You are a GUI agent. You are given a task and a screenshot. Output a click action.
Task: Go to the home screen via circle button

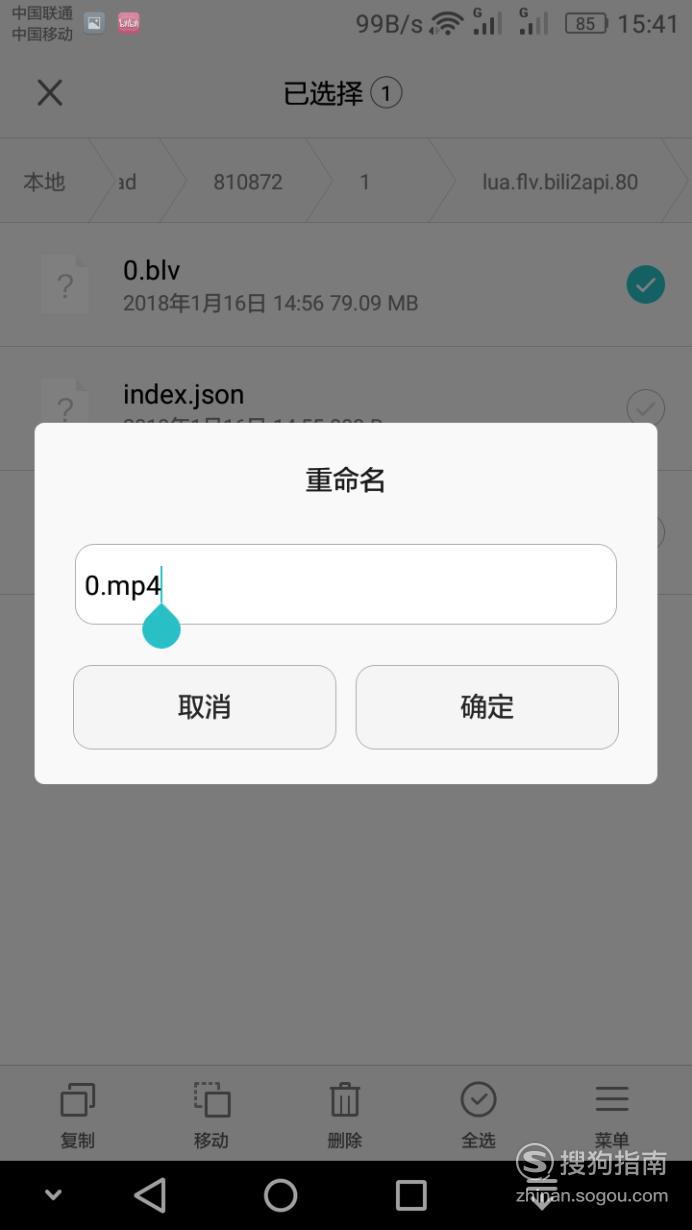281,1195
